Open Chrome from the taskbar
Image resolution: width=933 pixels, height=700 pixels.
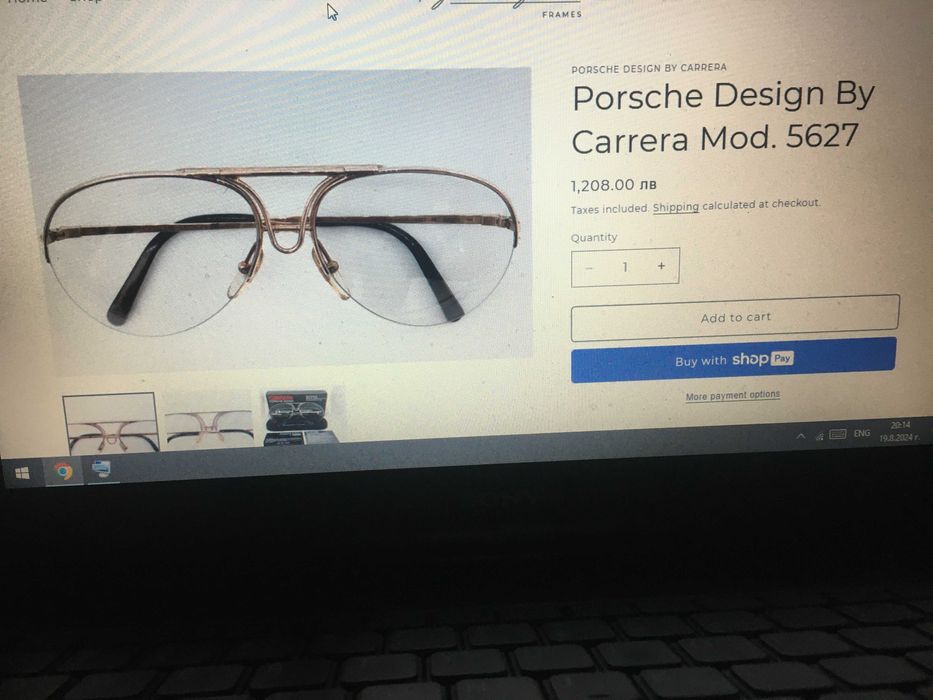pyautogui.click(x=63, y=471)
